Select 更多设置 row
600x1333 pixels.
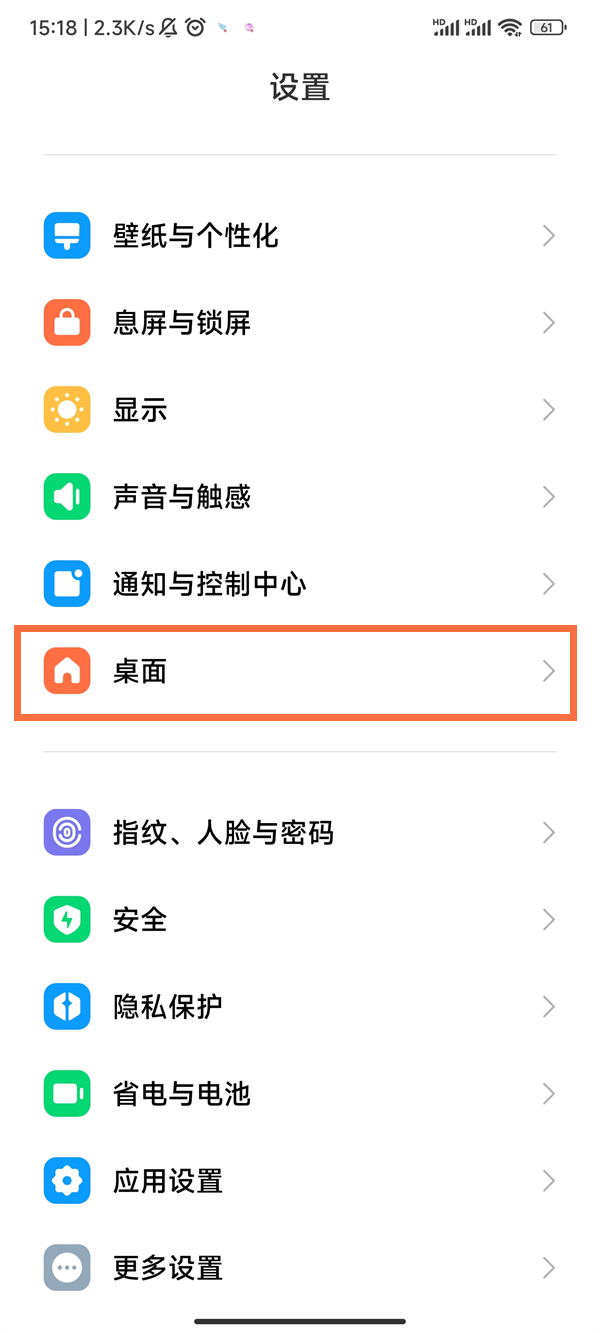coord(168,1268)
